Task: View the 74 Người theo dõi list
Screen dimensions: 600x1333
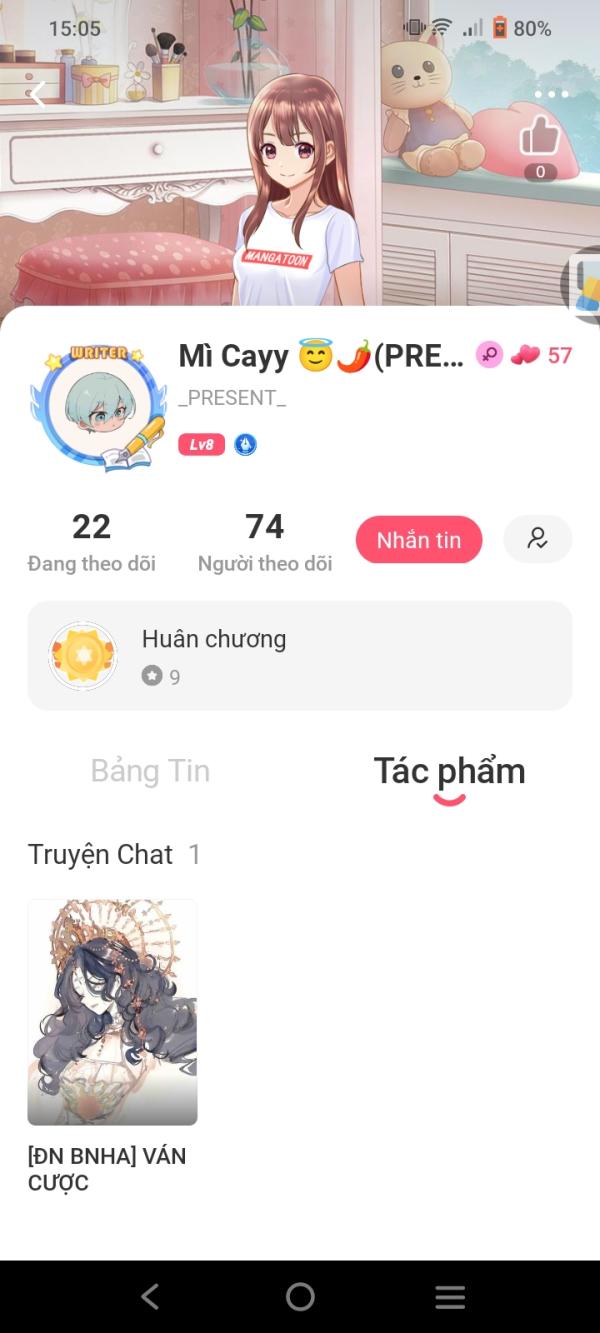Action: (265, 542)
